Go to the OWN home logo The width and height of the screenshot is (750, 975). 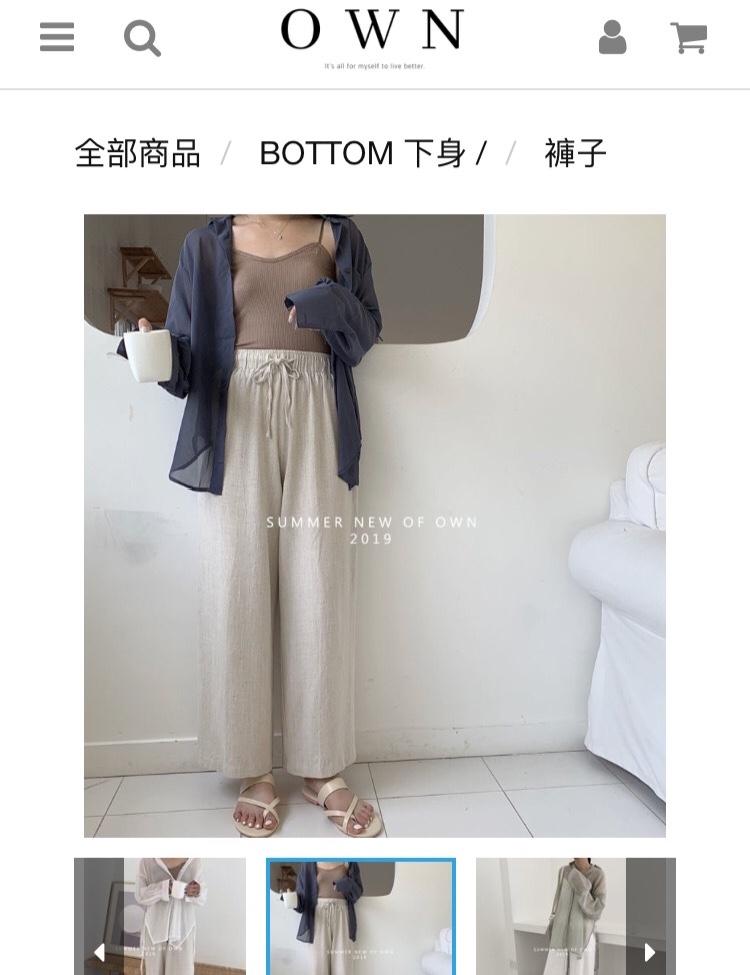coord(372,33)
